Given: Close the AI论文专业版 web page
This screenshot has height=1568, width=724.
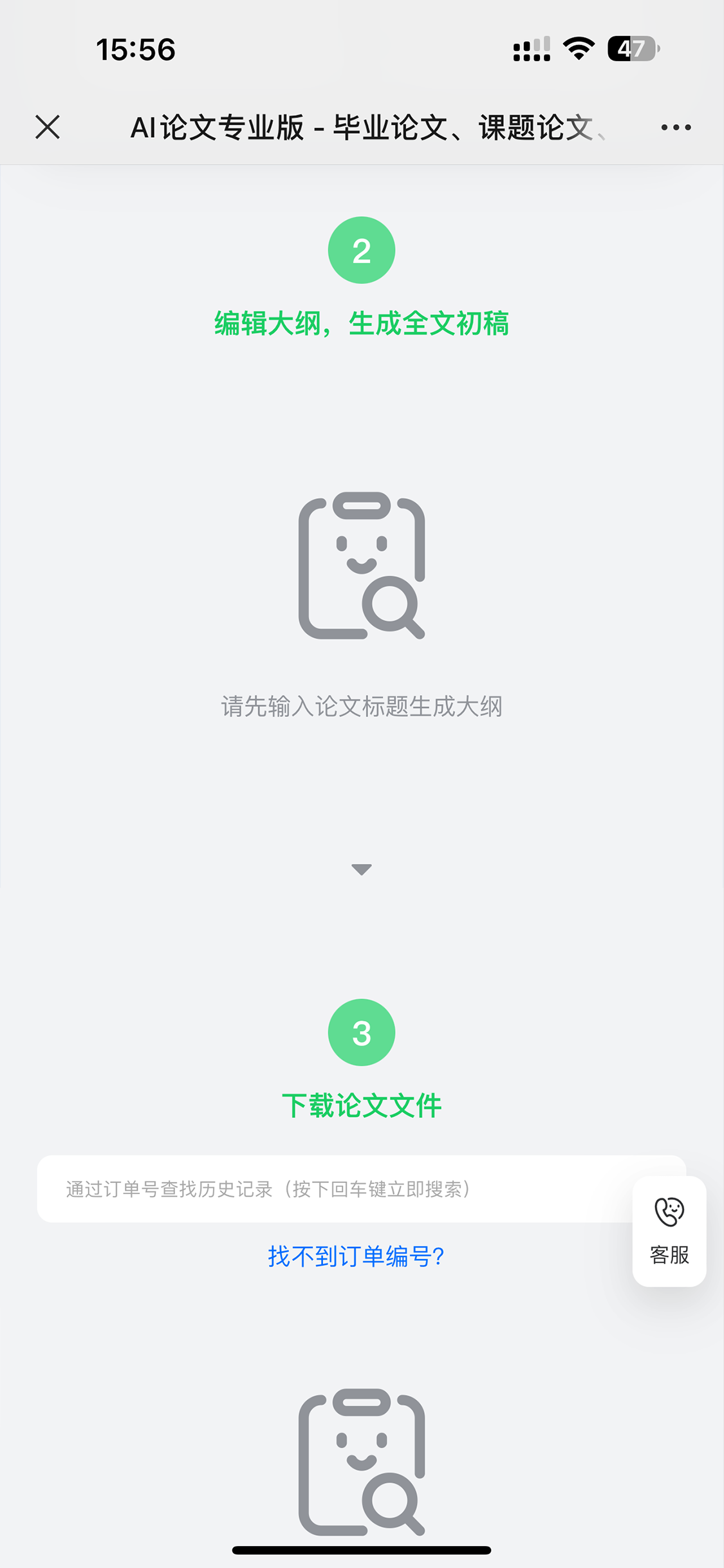Looking at the screenshot, I should coord(48,127).
